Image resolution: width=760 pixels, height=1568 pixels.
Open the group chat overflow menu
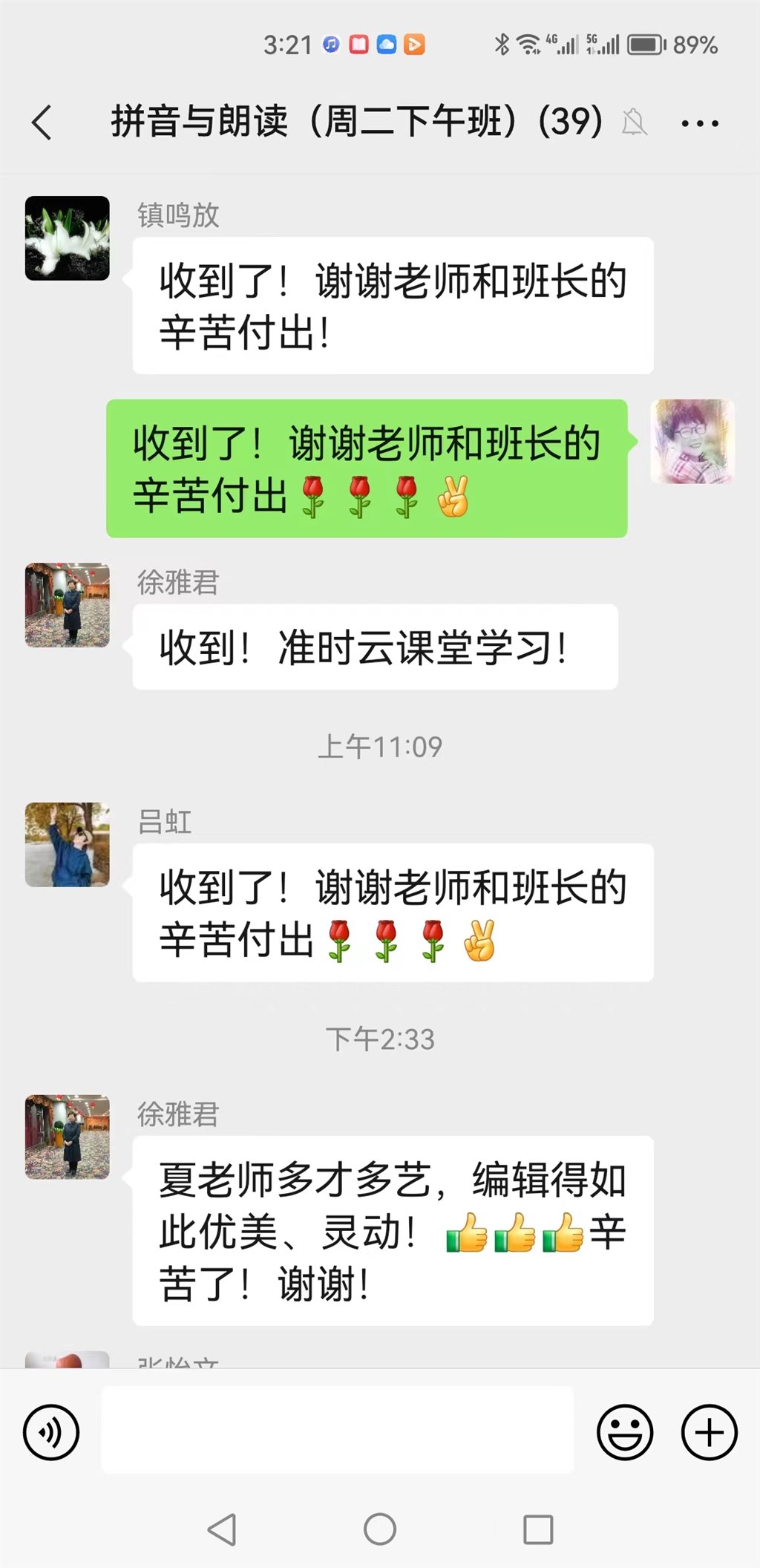coord(699,123)
